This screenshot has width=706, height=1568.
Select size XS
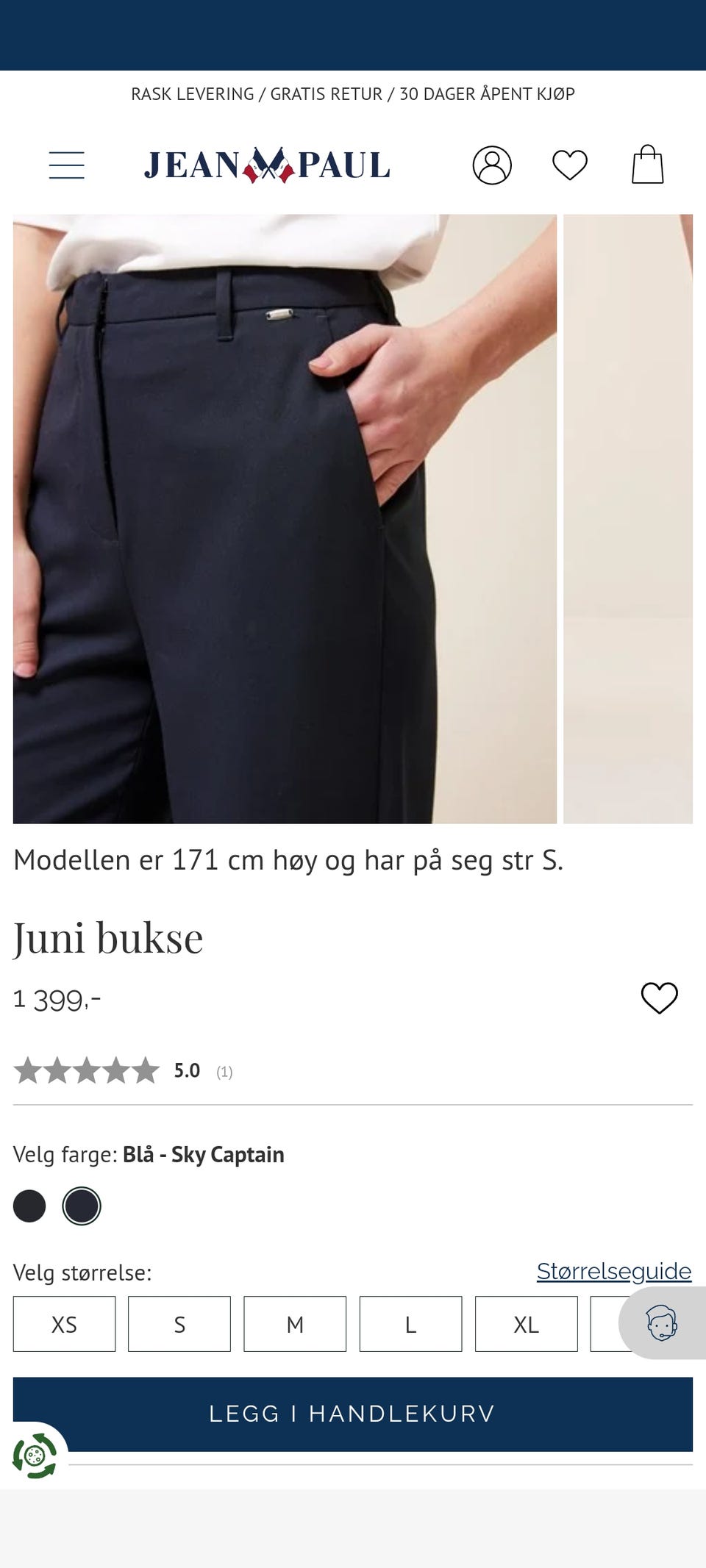pyautogui.click(x=64, y=1324)
